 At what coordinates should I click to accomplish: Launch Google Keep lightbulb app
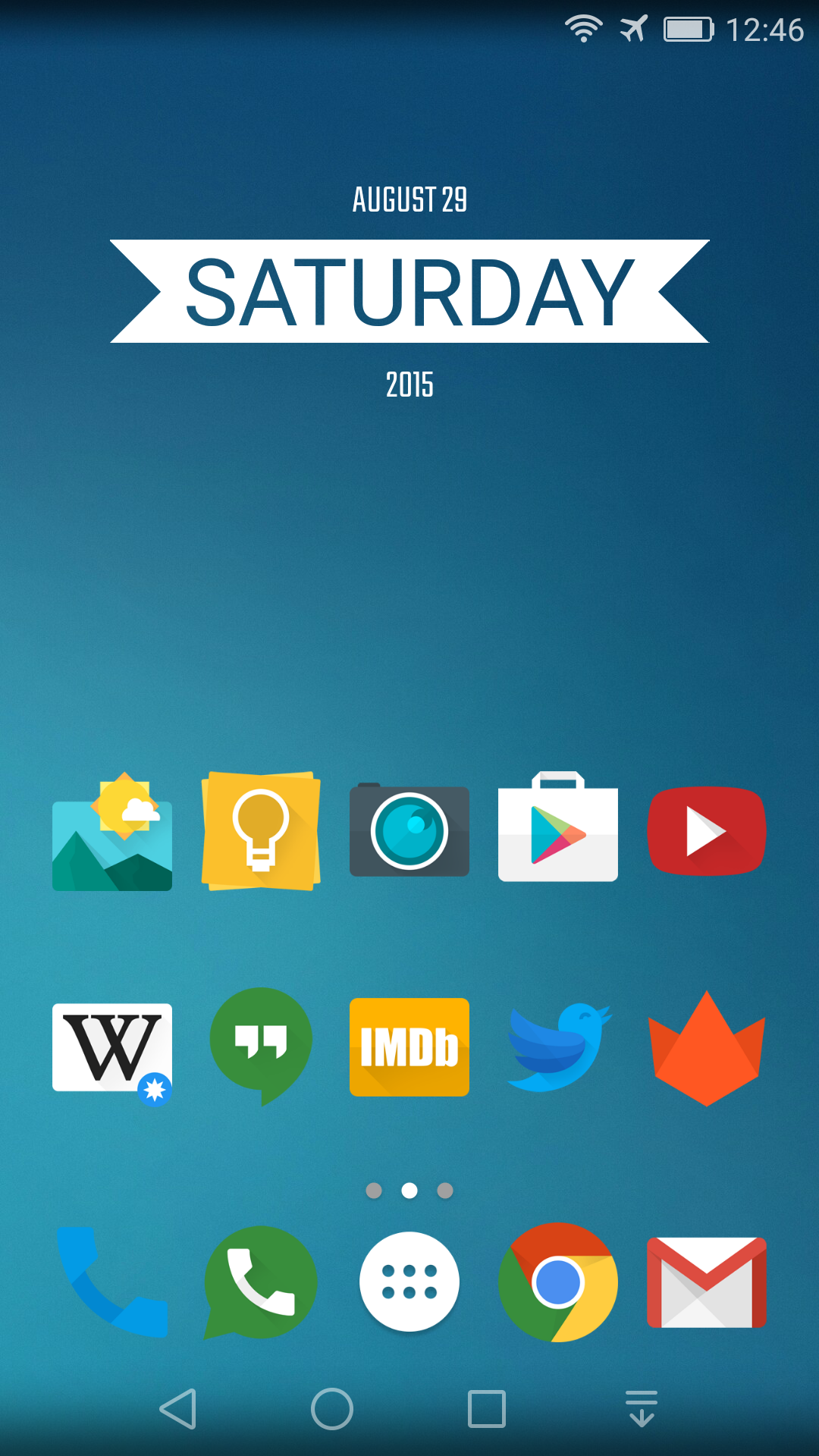261,831
